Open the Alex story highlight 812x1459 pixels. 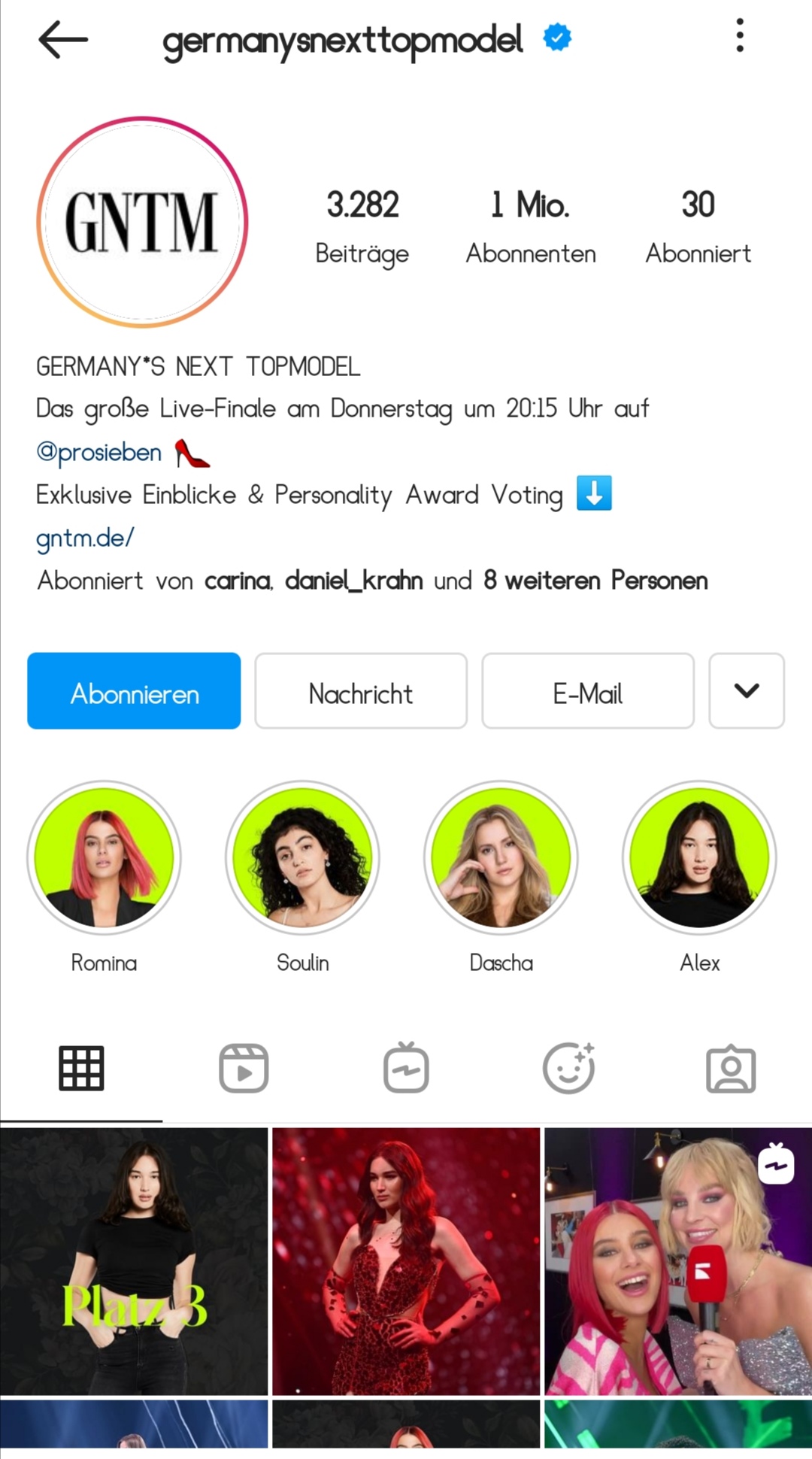point(699,858)
